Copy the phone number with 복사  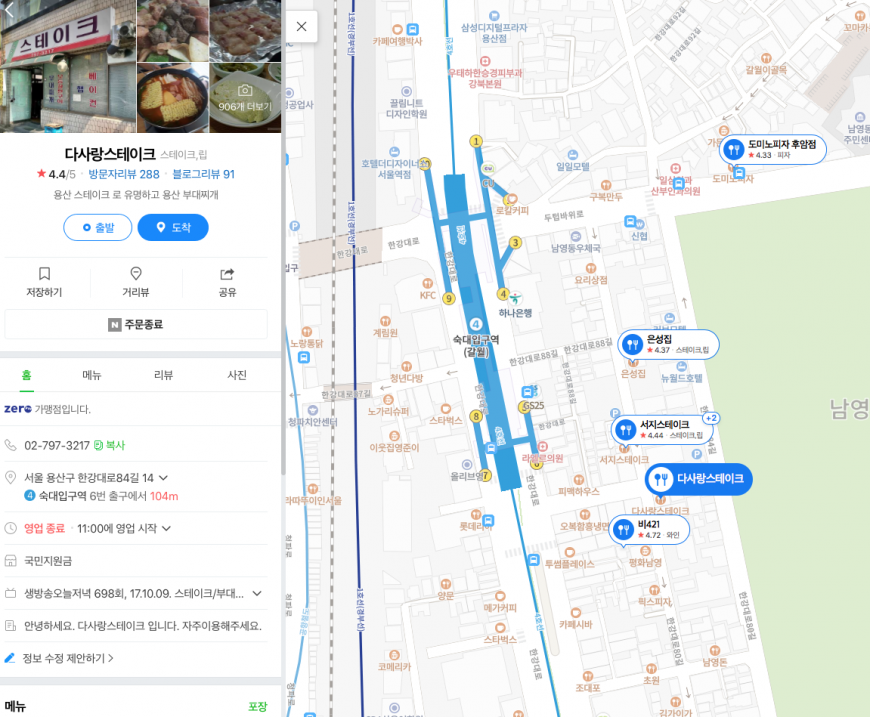(110, 445)
